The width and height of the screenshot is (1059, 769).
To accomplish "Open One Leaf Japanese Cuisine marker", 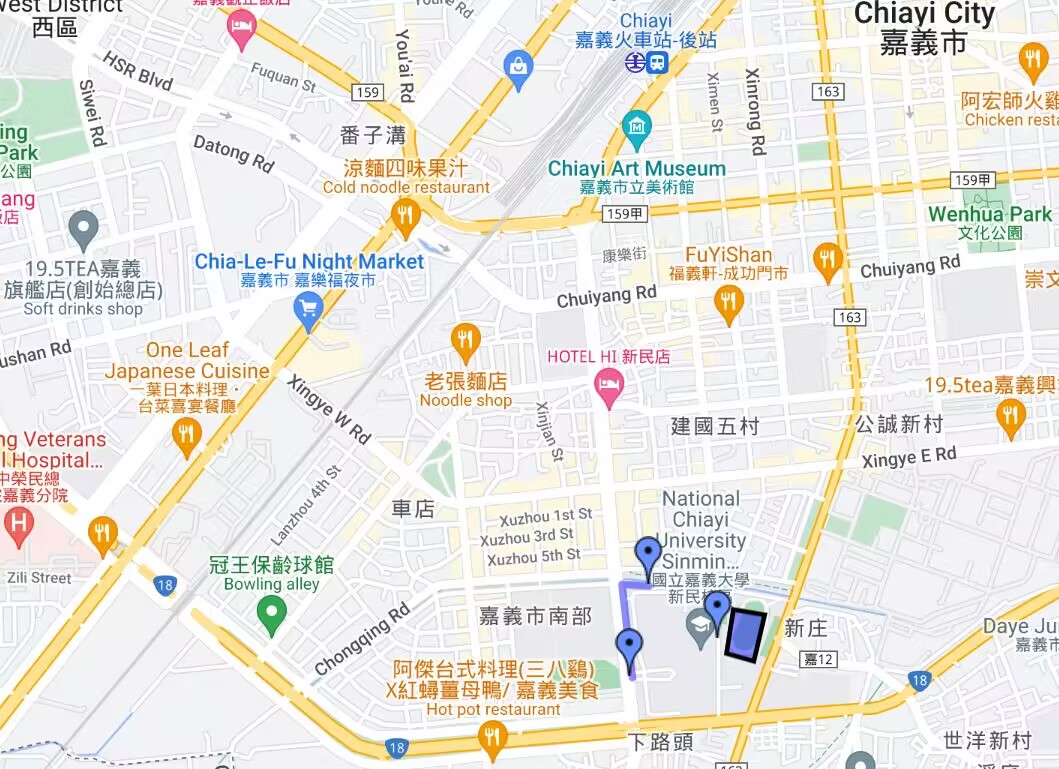I will click(x=186, y=436).
